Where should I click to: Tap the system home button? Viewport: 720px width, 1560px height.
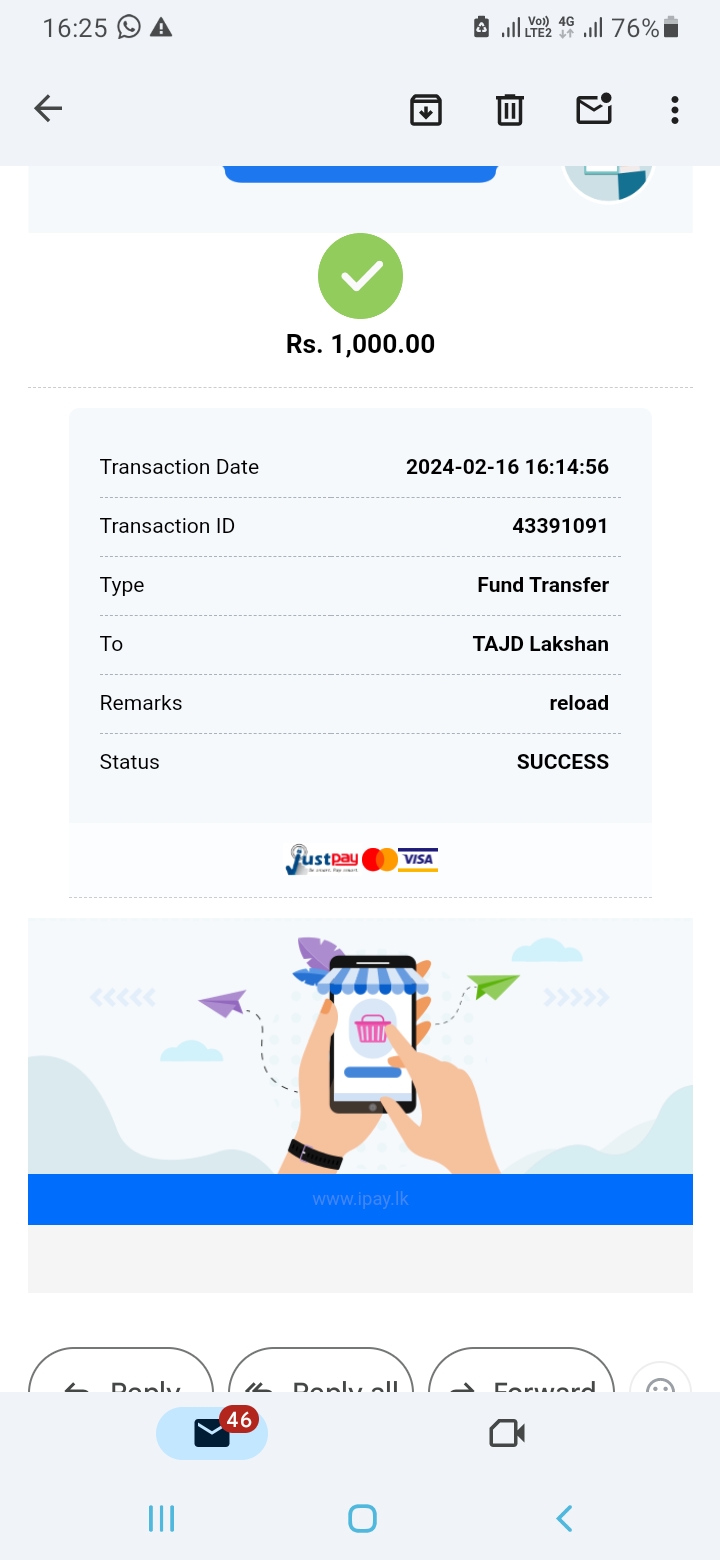coord(362,1518)
